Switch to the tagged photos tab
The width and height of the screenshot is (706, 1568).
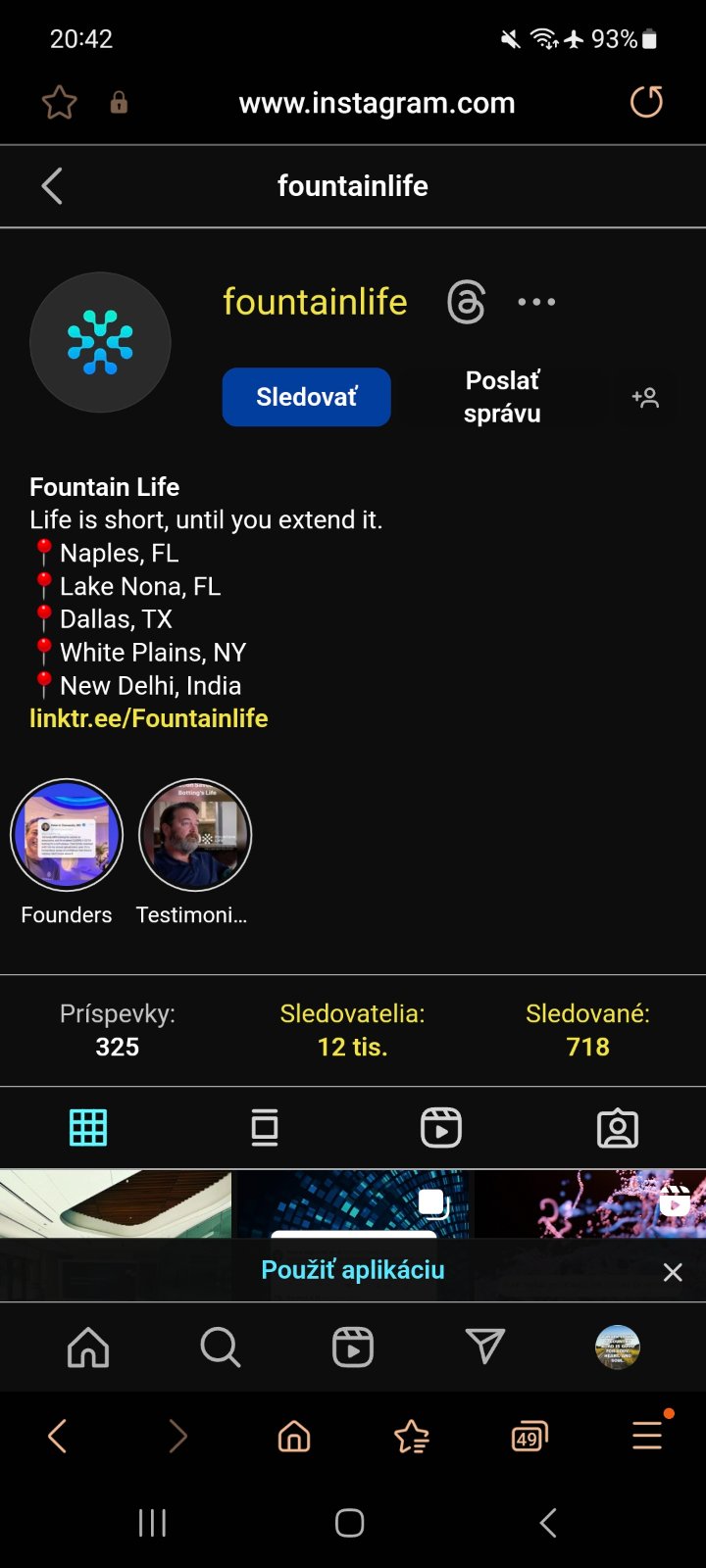coord(618,1128)
